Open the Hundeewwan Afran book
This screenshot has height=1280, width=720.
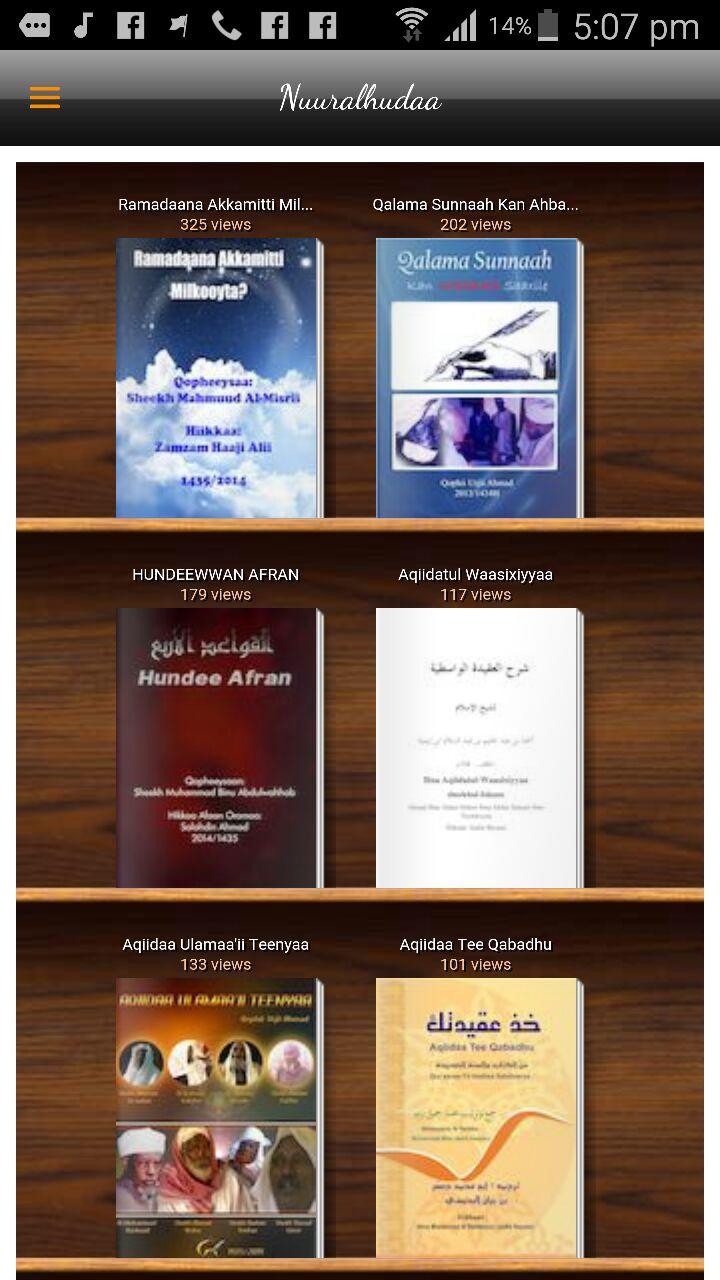coord(217,748)
